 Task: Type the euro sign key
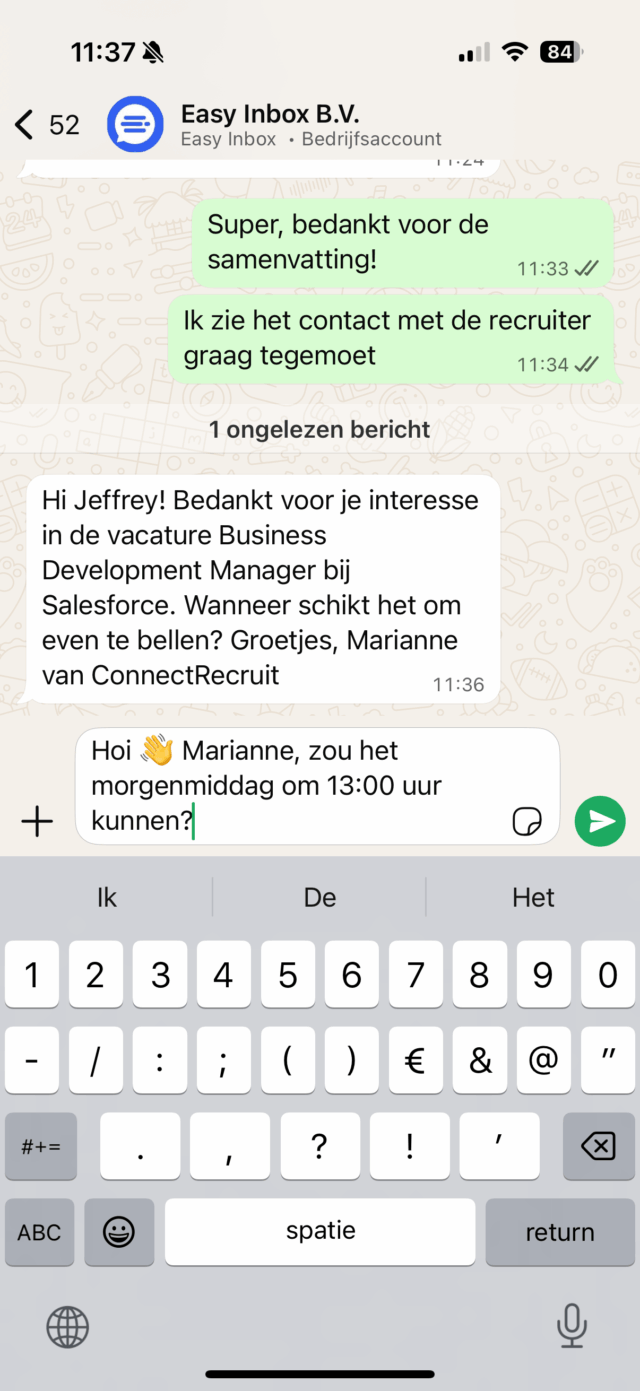[x=416, y=1061]
